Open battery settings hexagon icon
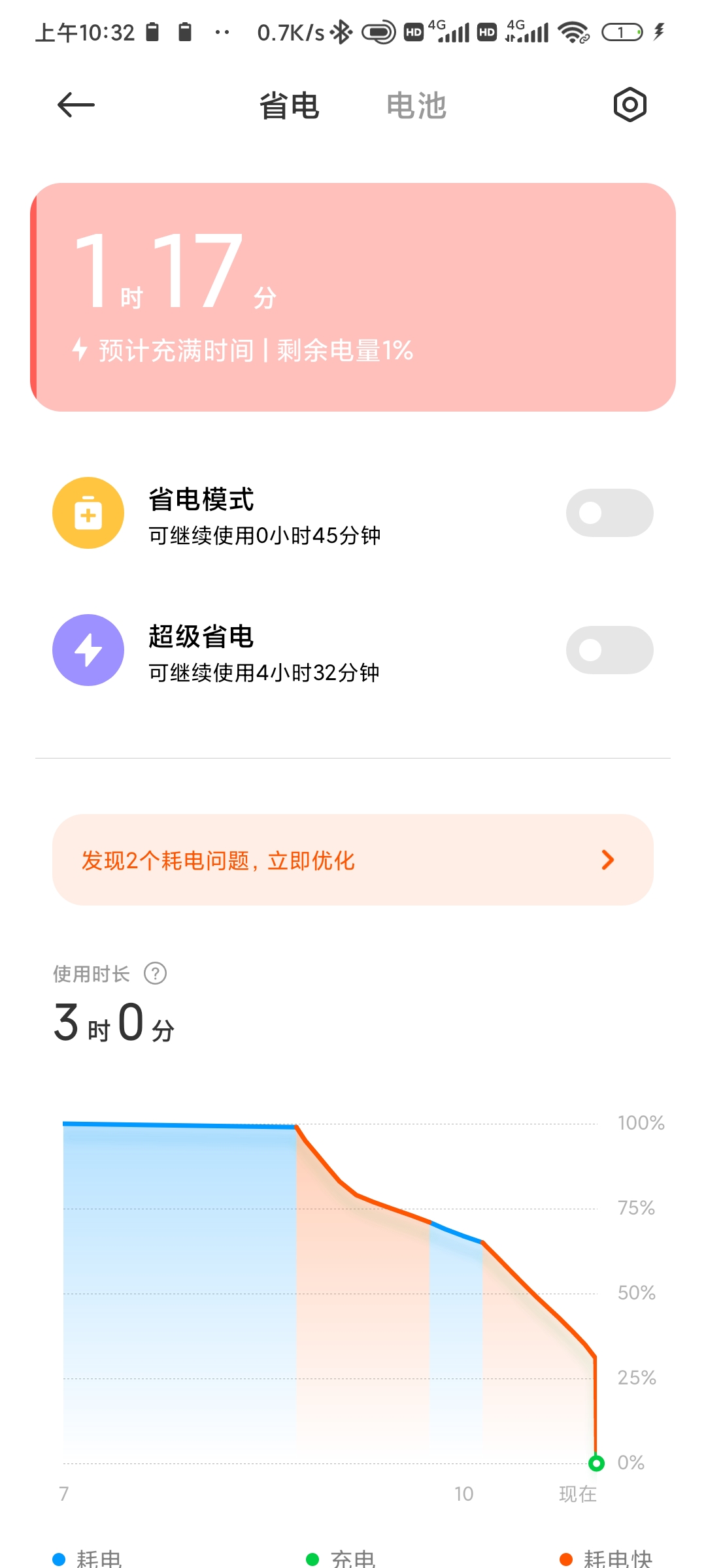This screenshot has height=1568, width=706. (x=630, y=105)
